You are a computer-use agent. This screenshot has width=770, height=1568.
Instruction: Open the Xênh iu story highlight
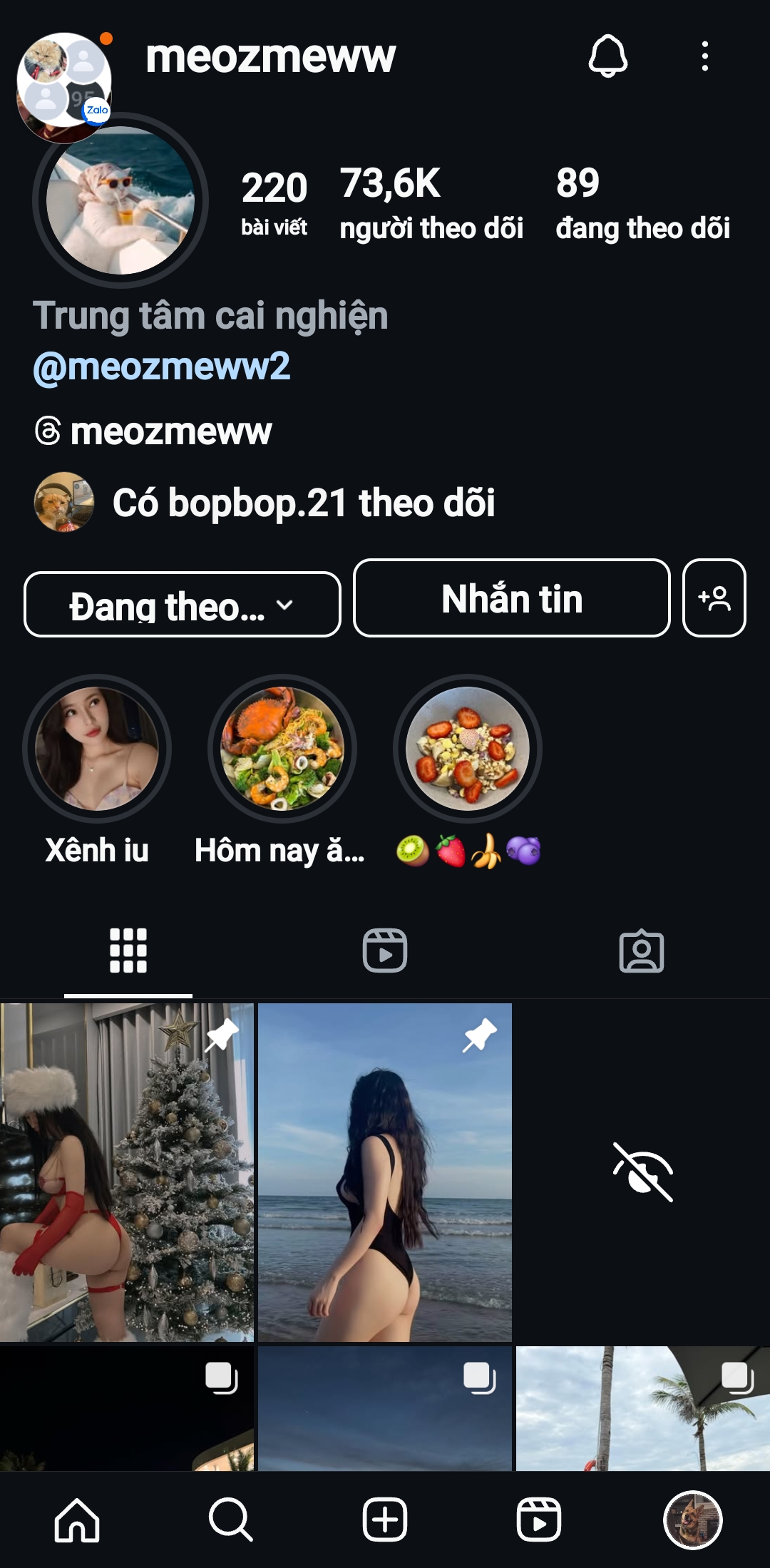click(x=97, y=749)
